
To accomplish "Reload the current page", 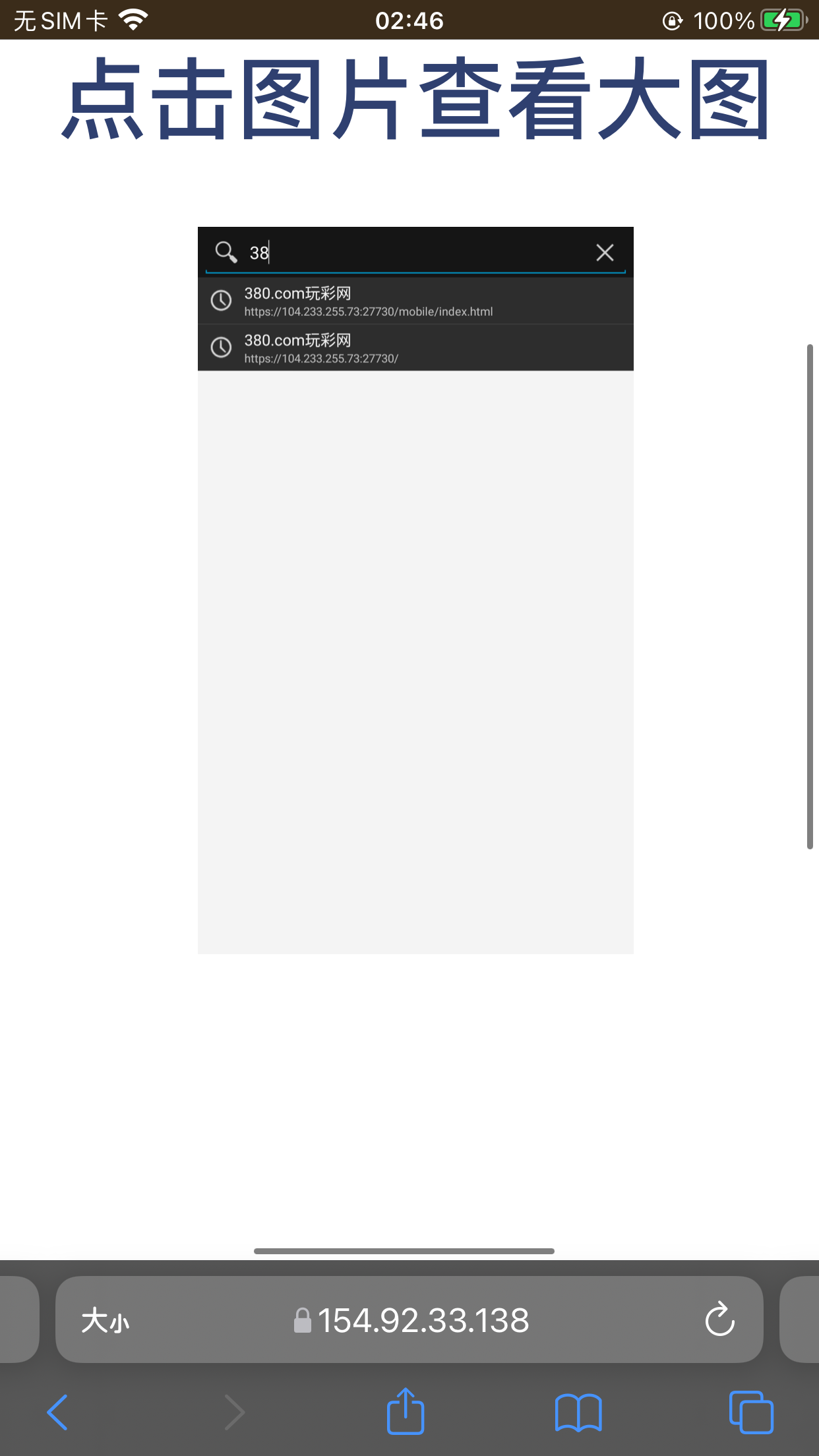I will 719,1319.
